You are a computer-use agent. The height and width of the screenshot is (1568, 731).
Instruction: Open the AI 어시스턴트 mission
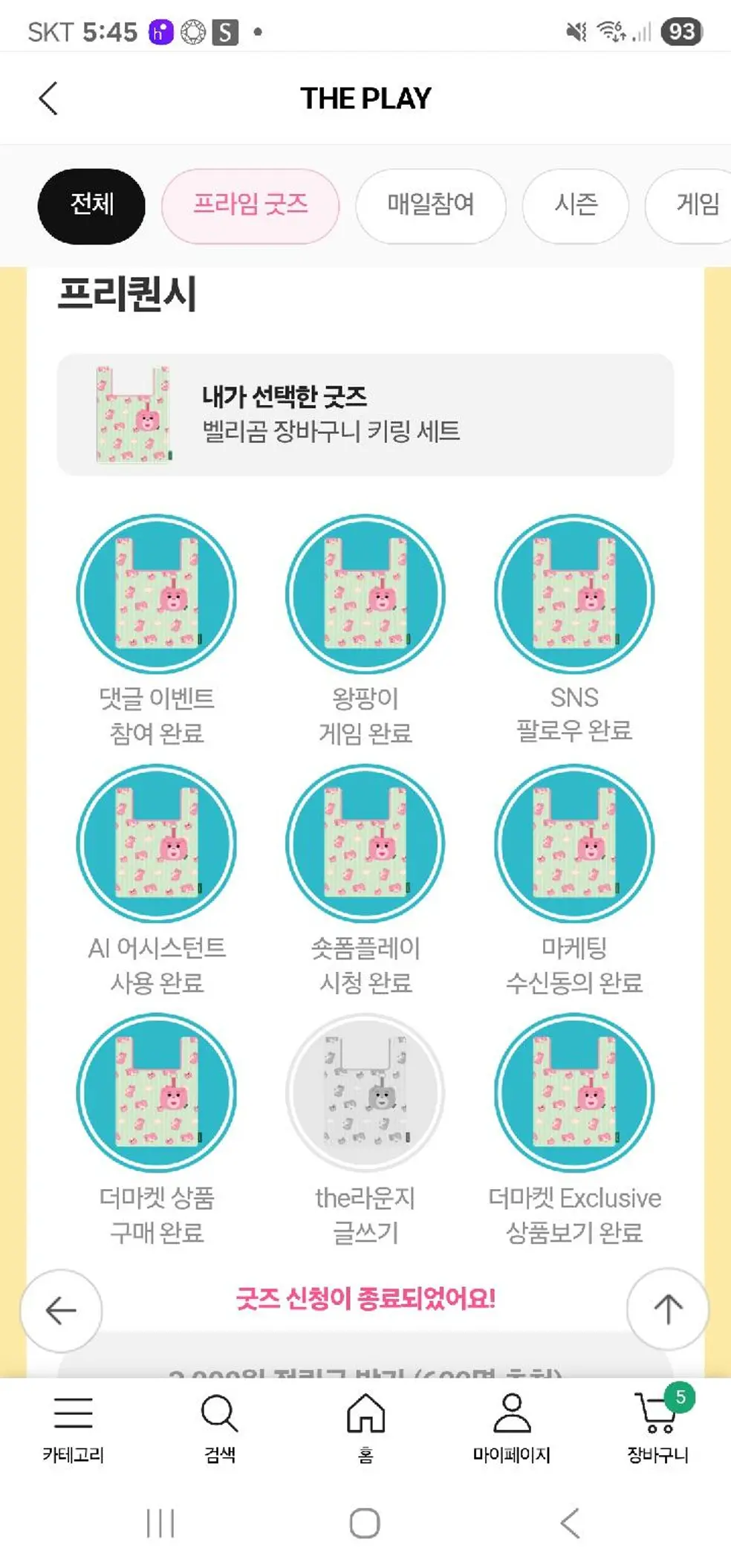(157, 844)
